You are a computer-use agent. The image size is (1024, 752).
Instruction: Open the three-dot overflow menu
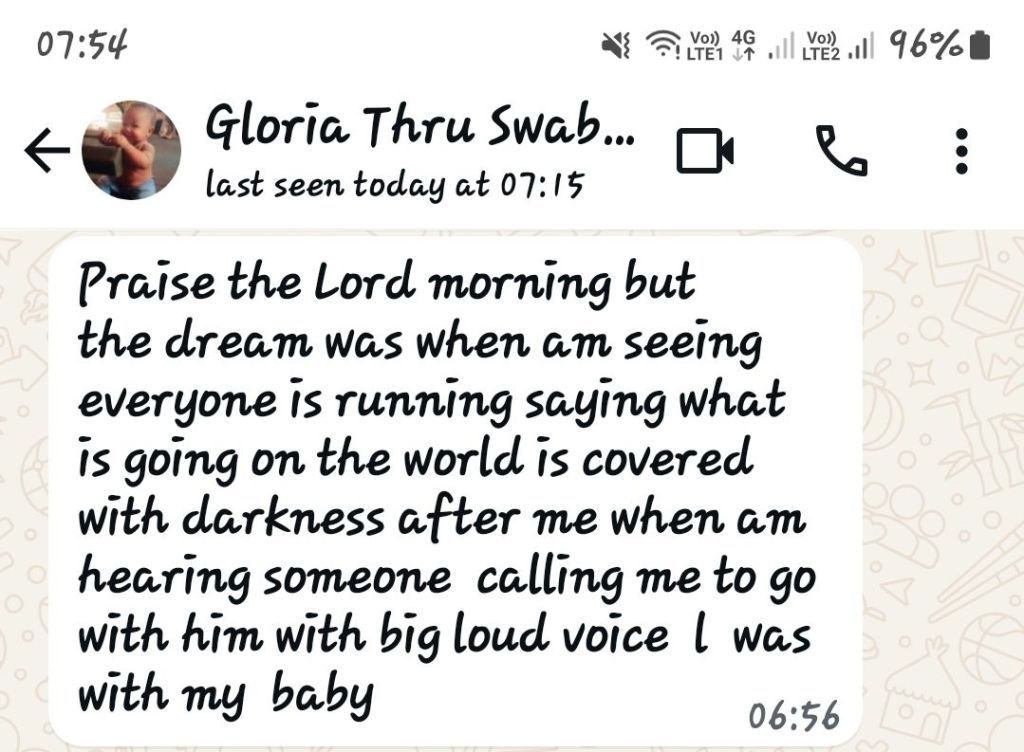(x=961, y=151)
